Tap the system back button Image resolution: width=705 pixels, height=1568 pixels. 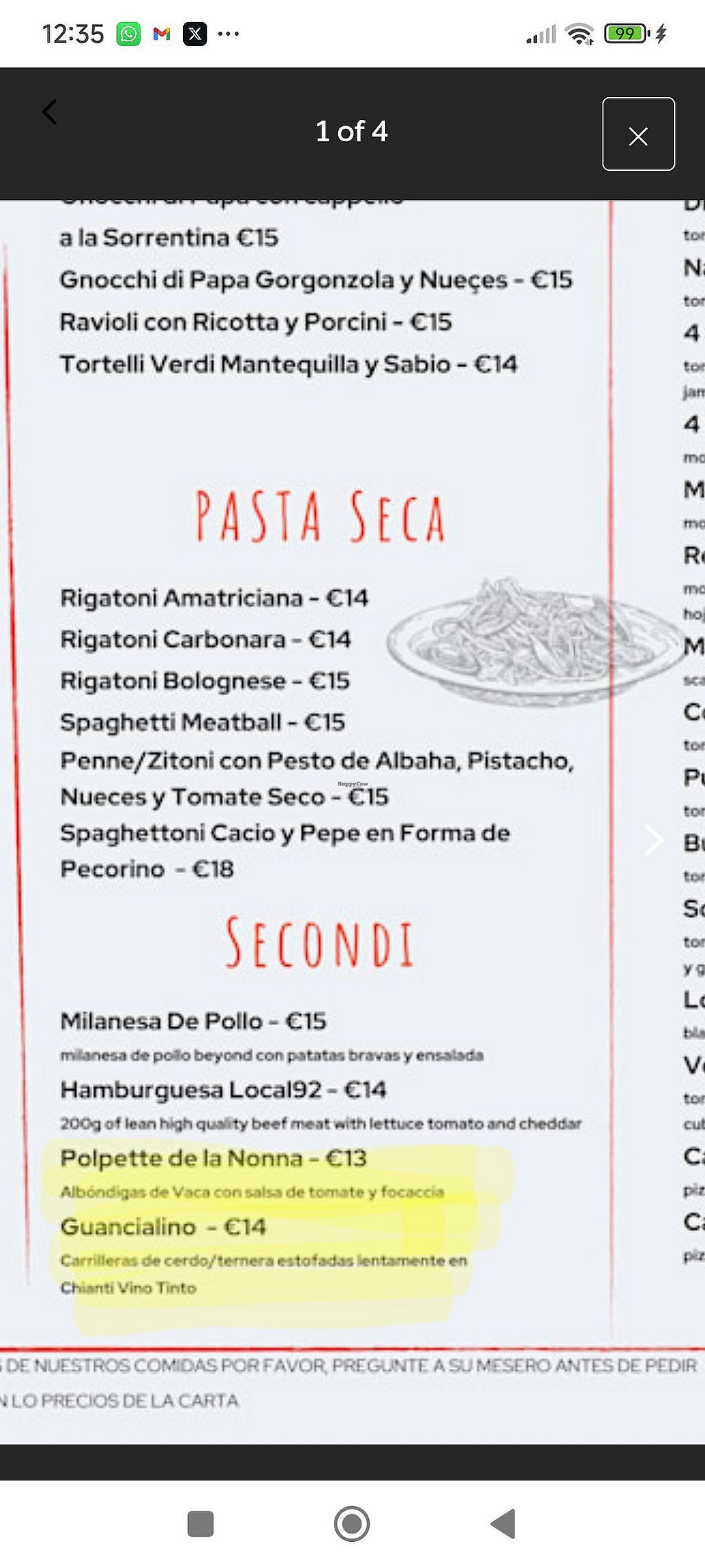pos(503,1523)
